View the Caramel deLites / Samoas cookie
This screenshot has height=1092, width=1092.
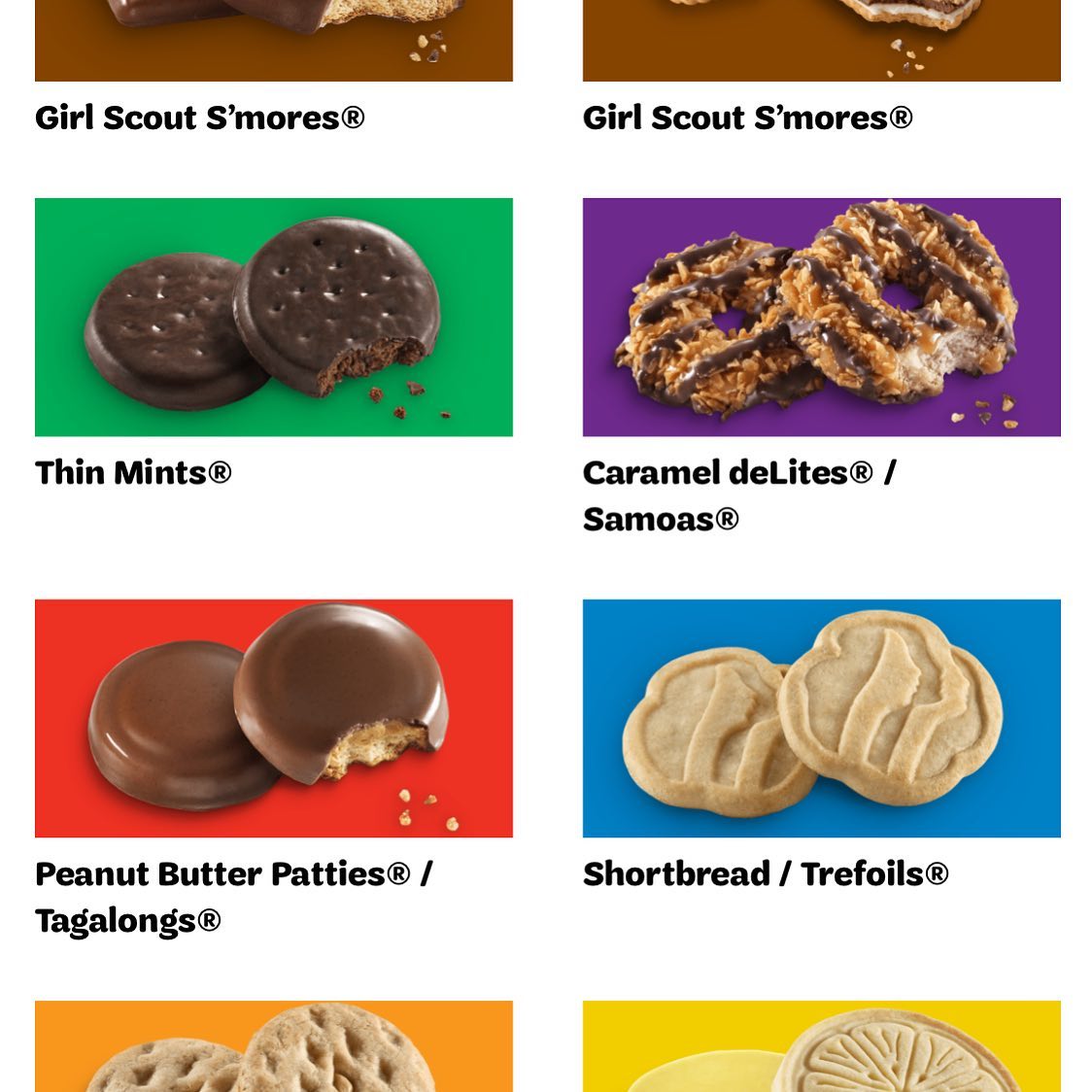tap(821, 318)
